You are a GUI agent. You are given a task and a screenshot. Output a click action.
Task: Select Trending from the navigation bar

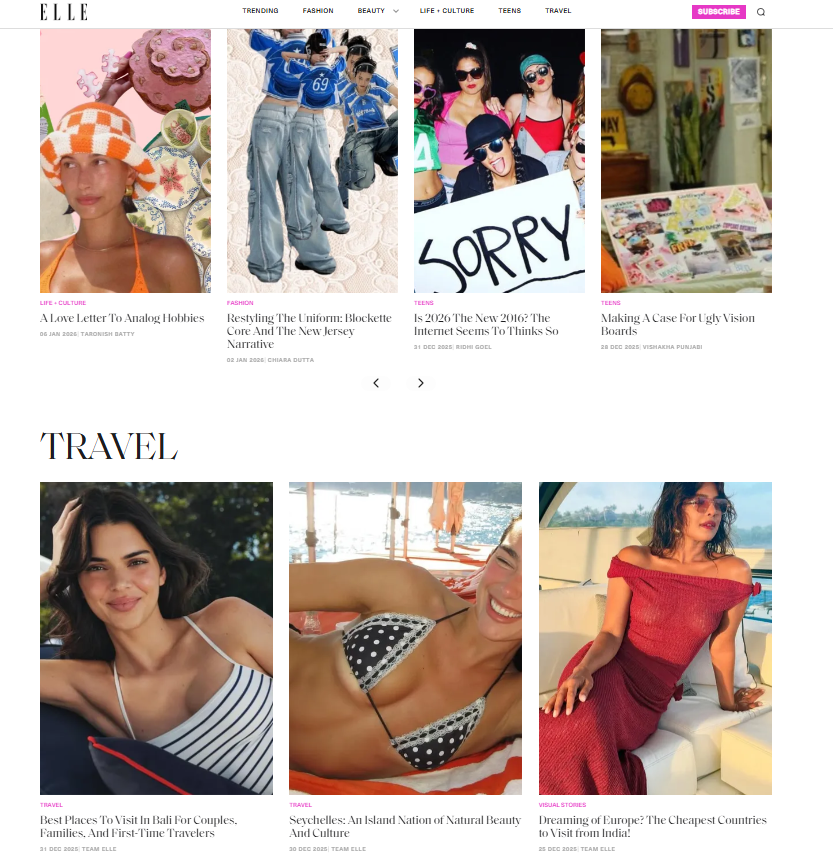(x=260, y=11)
